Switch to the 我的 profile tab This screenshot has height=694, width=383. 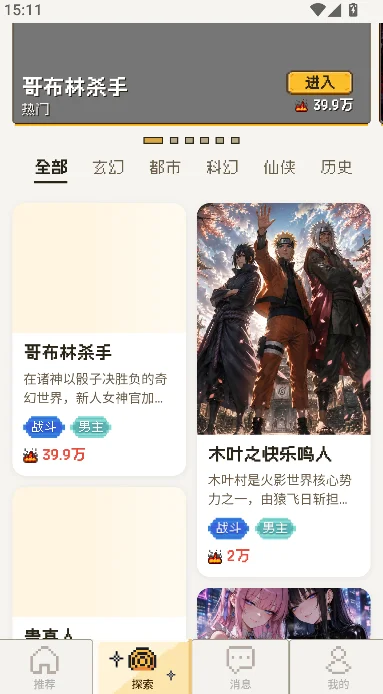click(x=338, y=667)
